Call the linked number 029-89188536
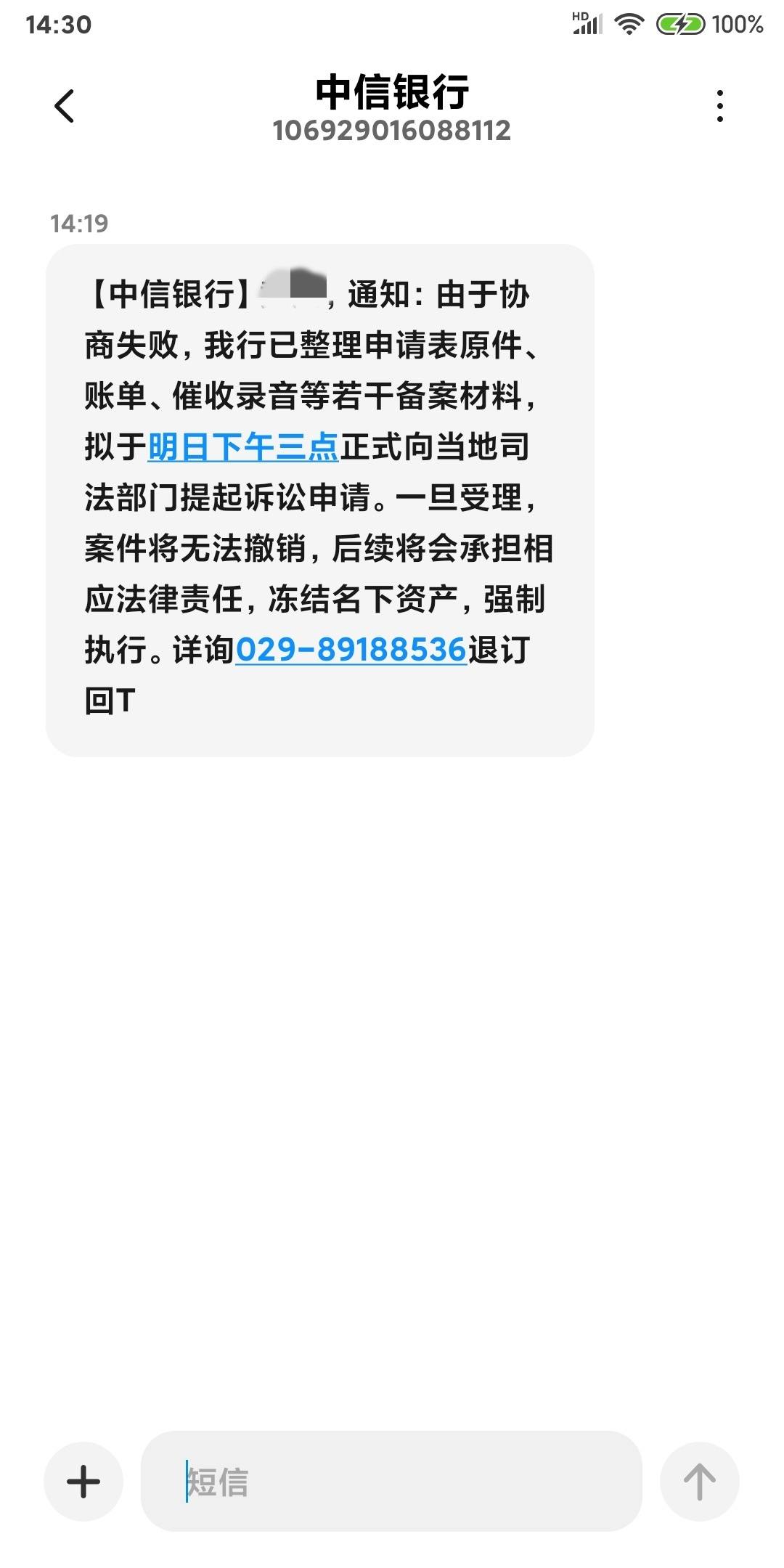The width and height of the screenshot is (784, 1568). pyautogui.click(x=351, y=650)
